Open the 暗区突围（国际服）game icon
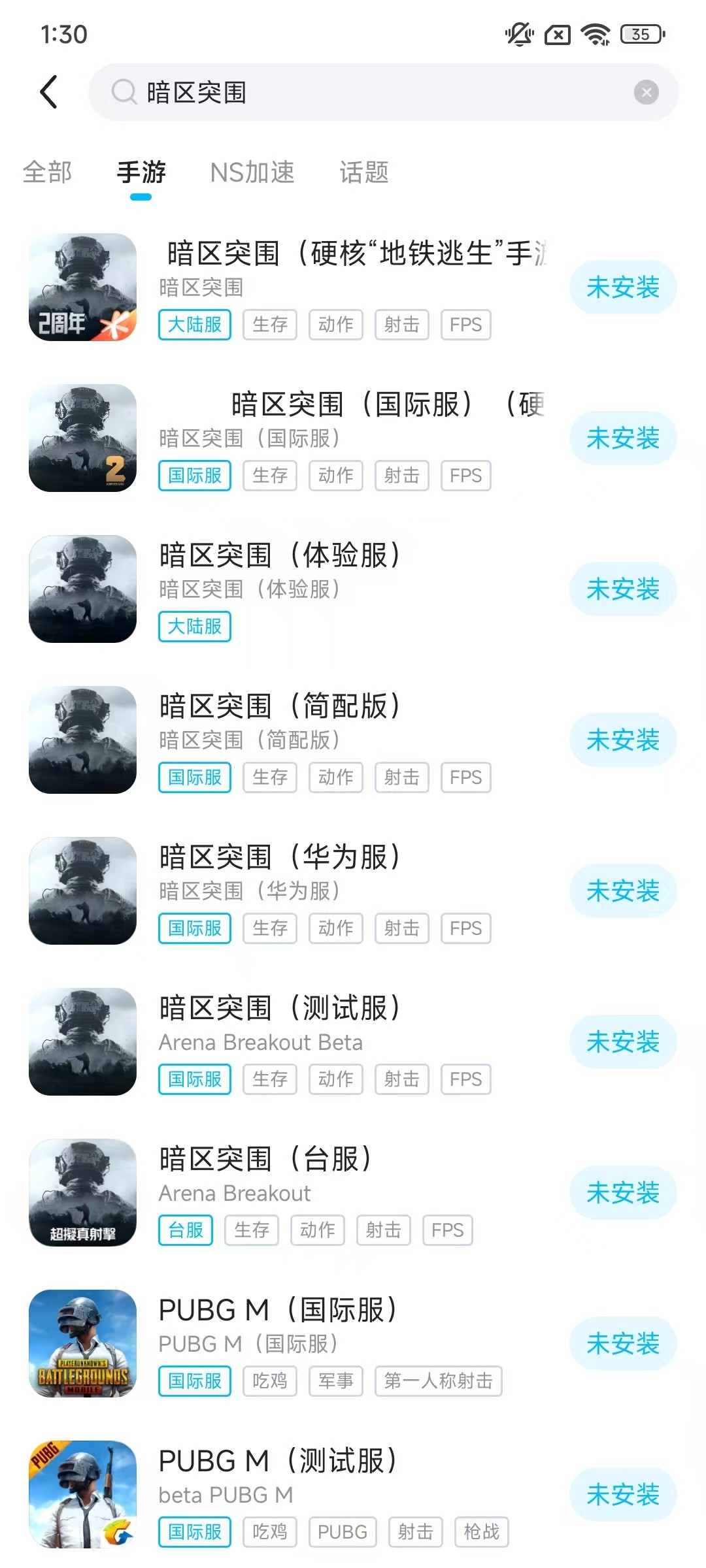This screenshot has height=1568, width=706. click(83, 438)
